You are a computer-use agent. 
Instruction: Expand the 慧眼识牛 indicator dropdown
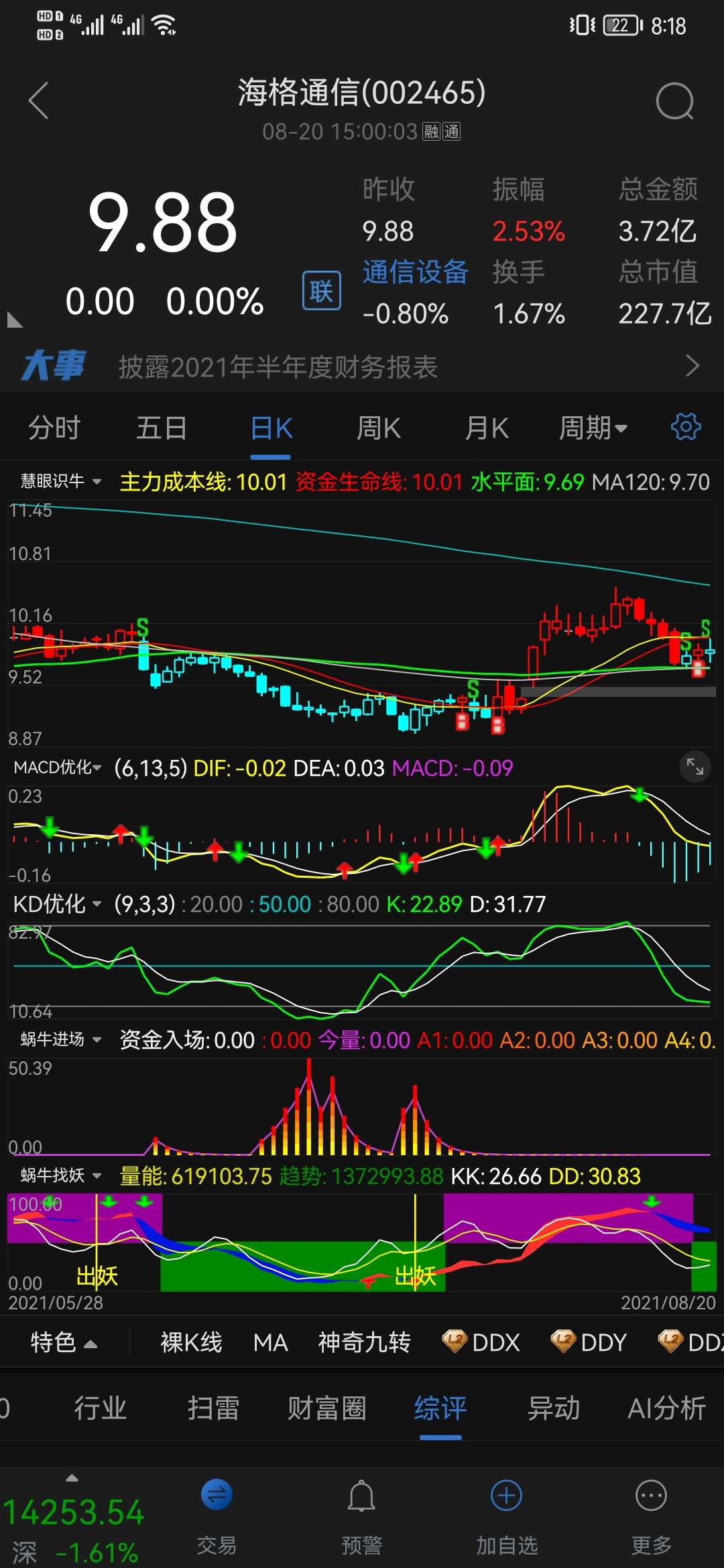[x=60, y=481]
